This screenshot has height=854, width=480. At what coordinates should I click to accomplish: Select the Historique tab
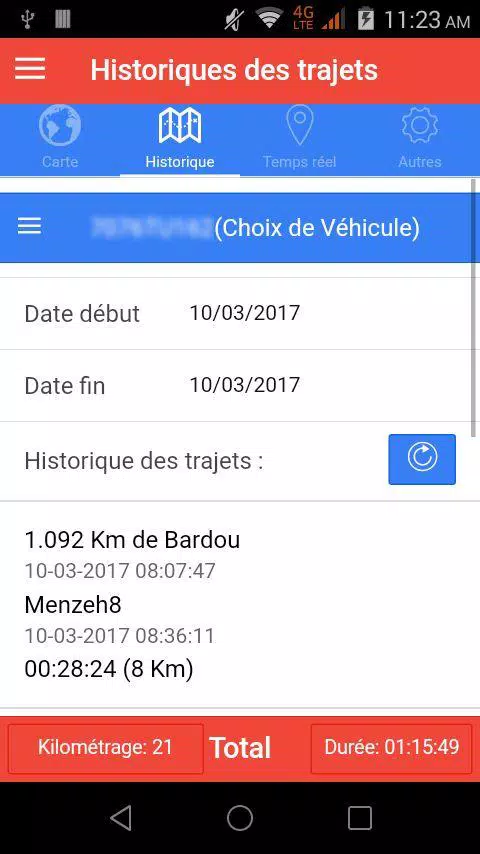point(180,138)
